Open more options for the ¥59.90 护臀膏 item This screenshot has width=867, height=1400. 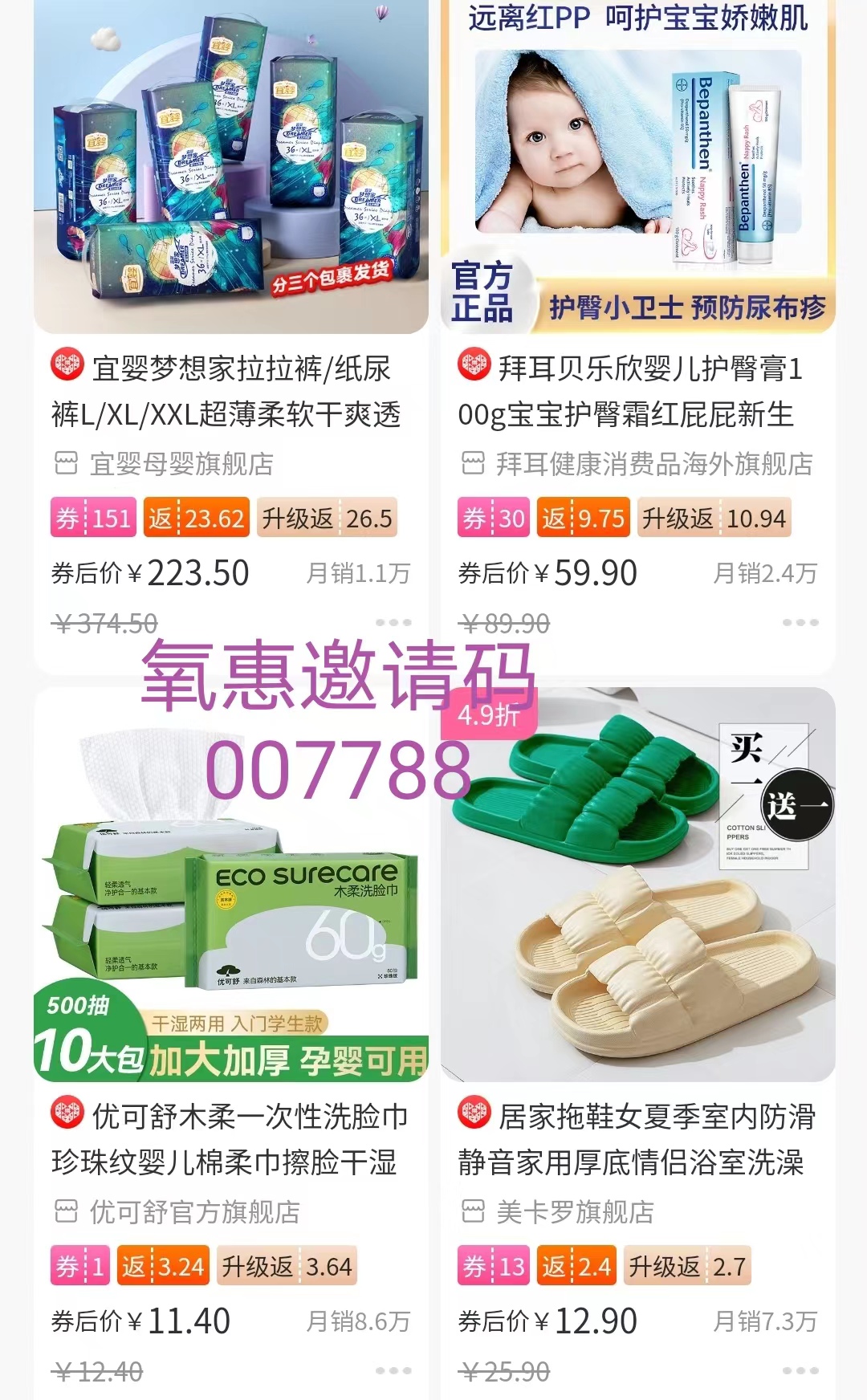[x=800, y=623]
